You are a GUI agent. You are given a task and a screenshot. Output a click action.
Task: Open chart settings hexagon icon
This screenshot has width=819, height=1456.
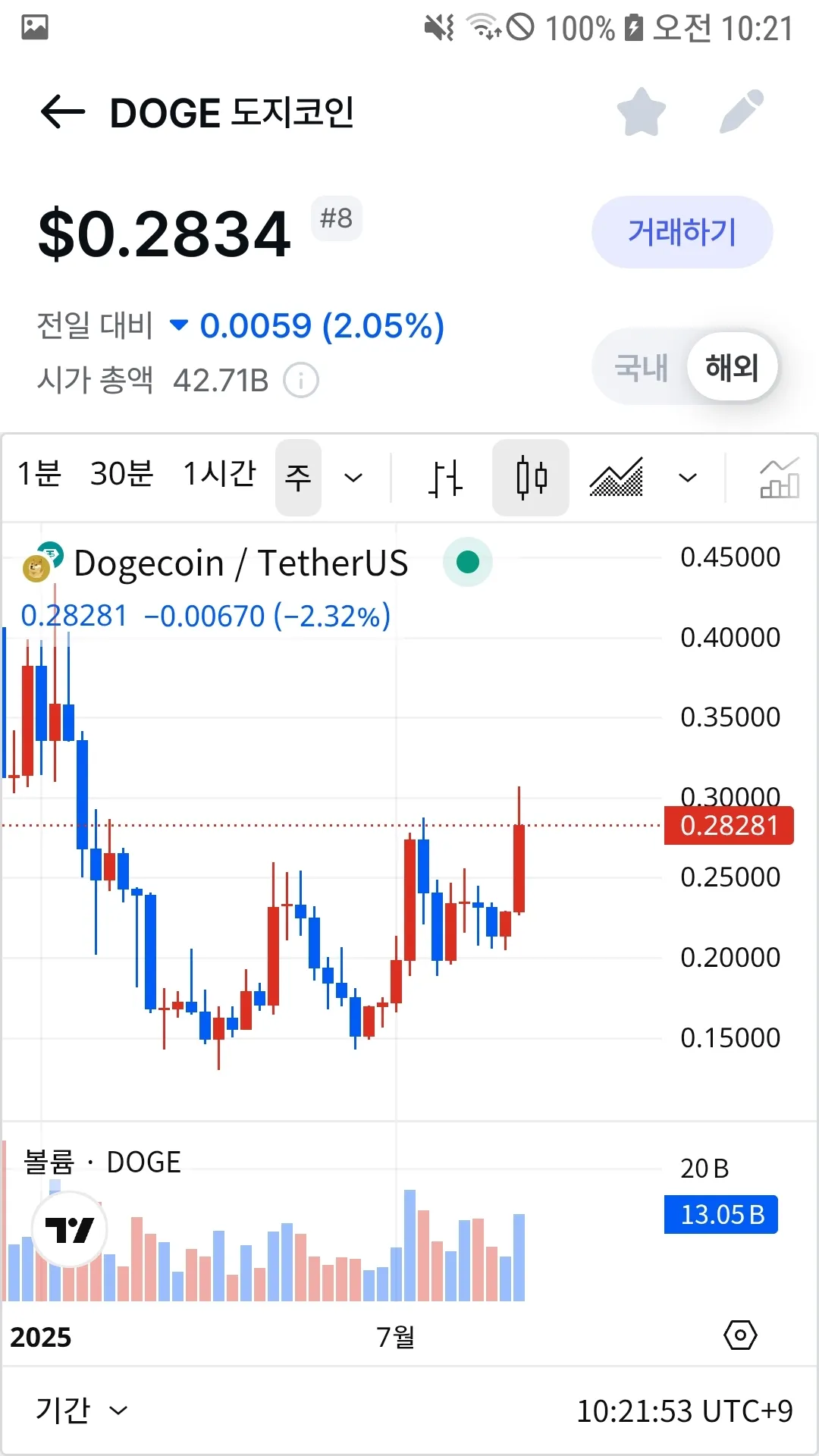[740, 1335]
